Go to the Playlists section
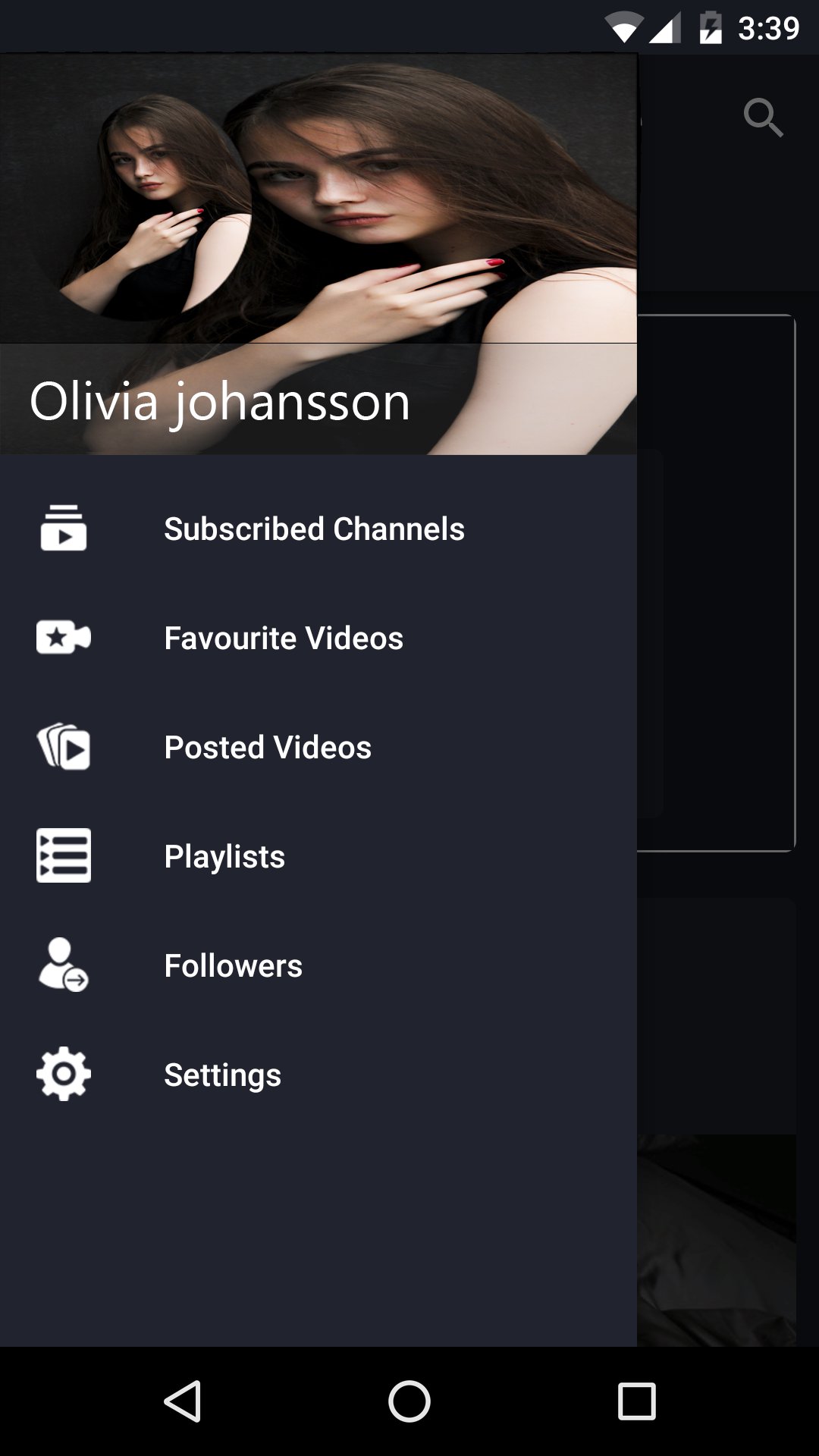 tap(224, 857)
